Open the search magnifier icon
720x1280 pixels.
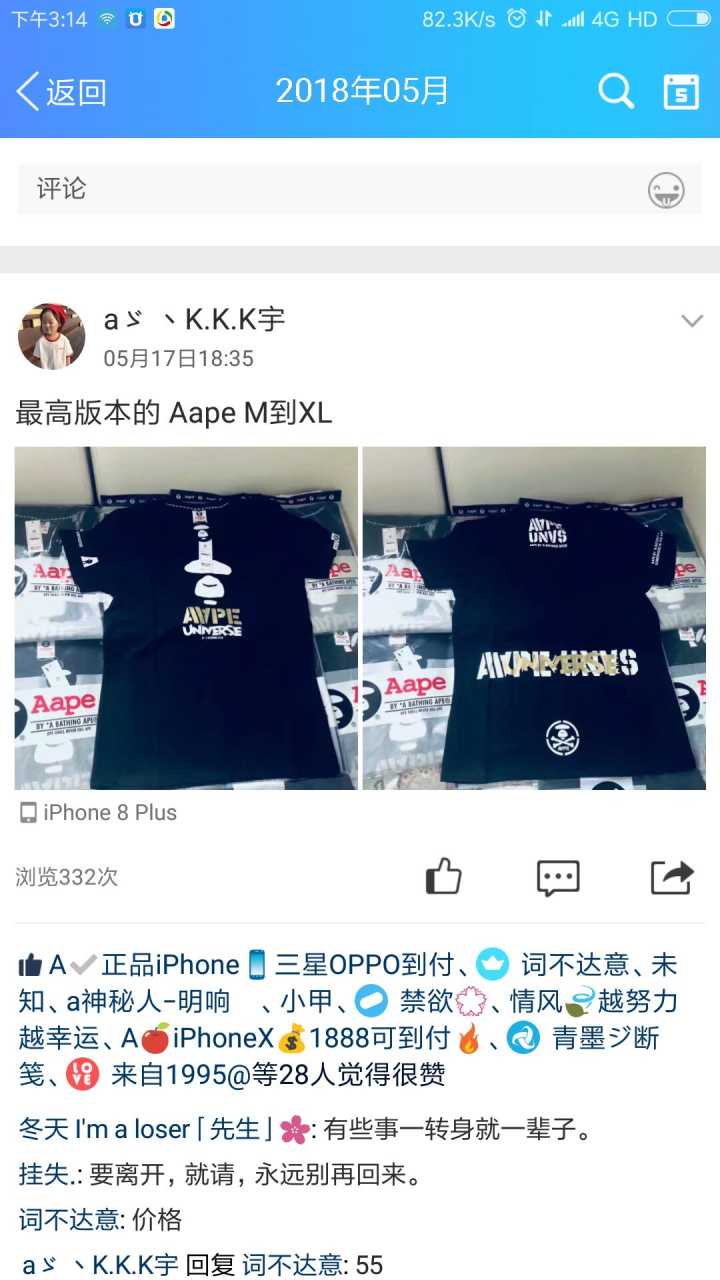[x=616, y=92]
